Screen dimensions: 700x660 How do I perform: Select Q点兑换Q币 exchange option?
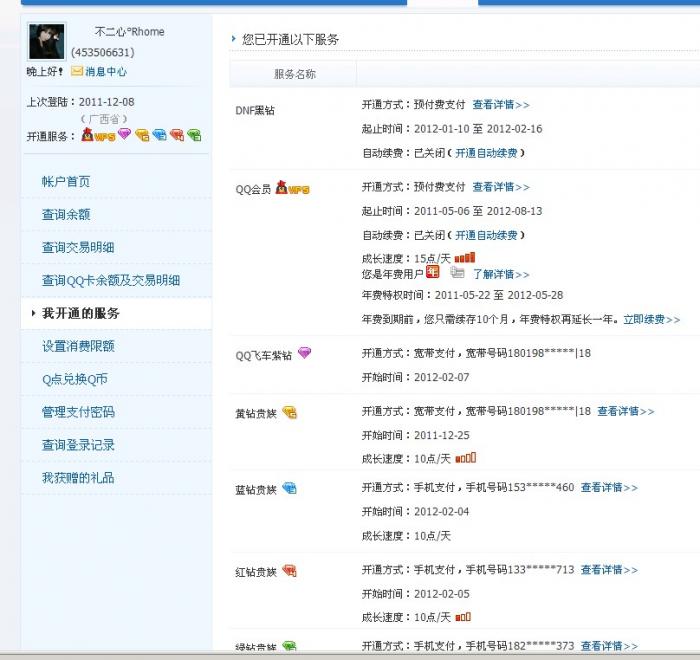click(75, 379)
